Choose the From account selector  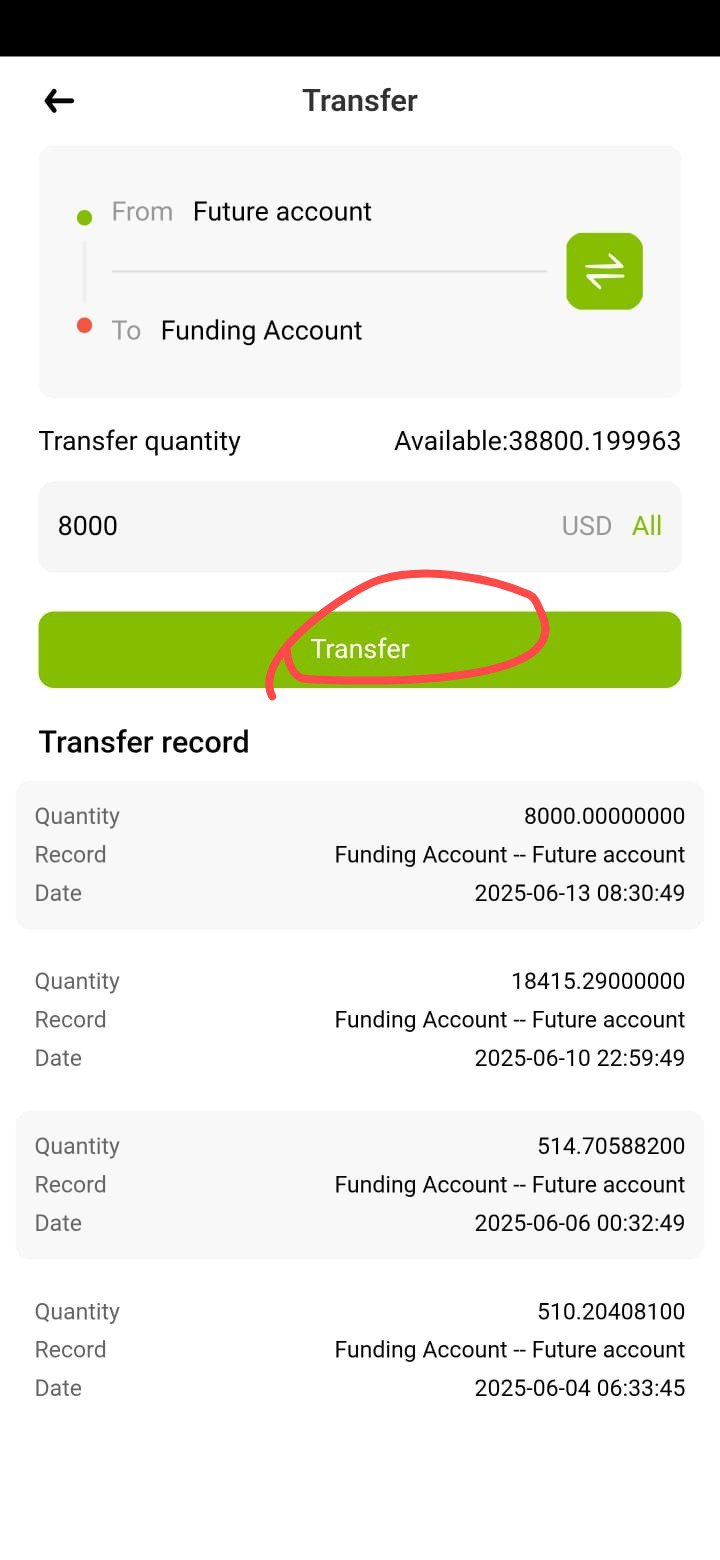pyautogui.click(x=328, y=212)
